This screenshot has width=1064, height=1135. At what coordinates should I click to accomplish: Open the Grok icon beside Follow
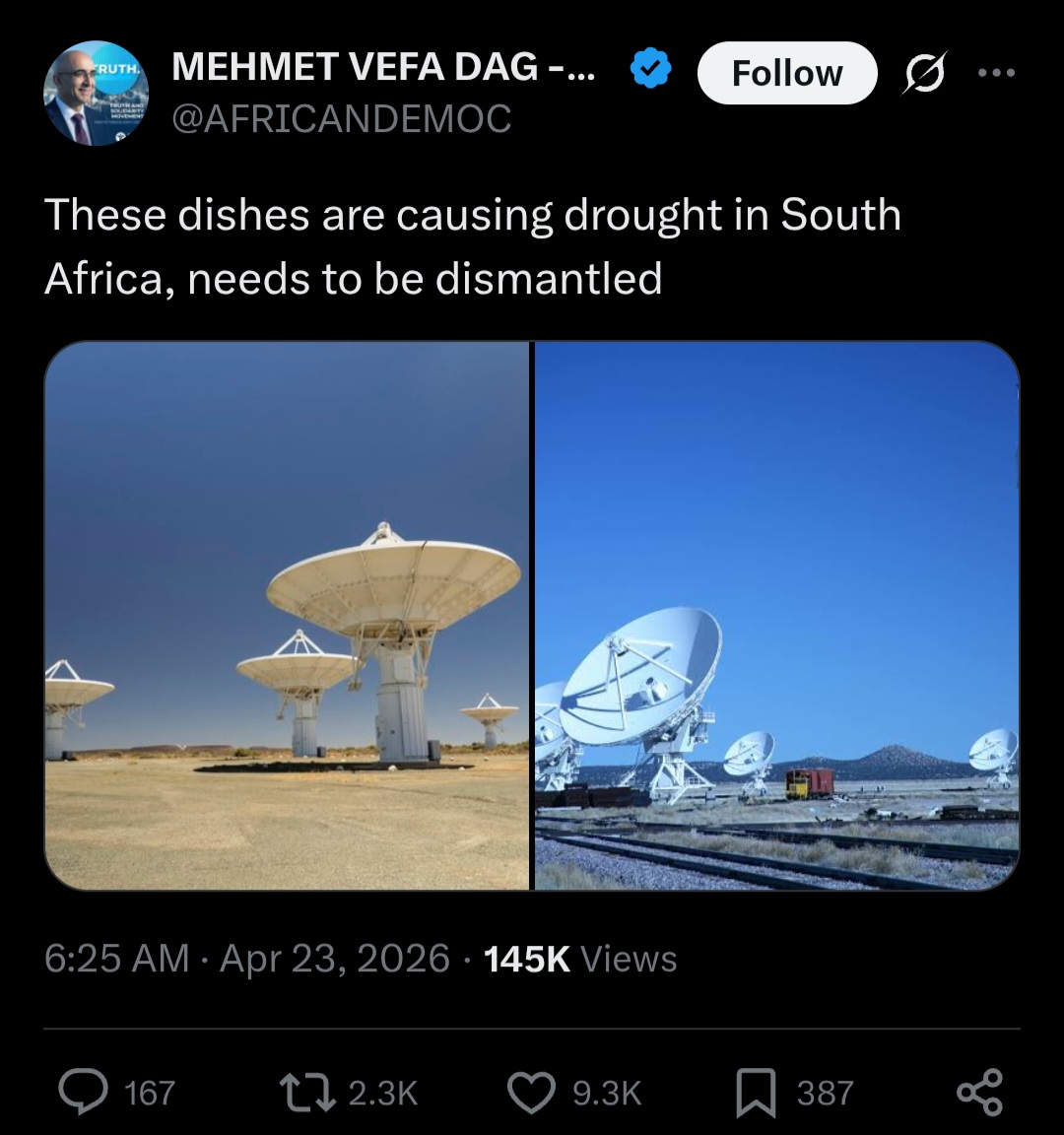[x=924, y=72]
